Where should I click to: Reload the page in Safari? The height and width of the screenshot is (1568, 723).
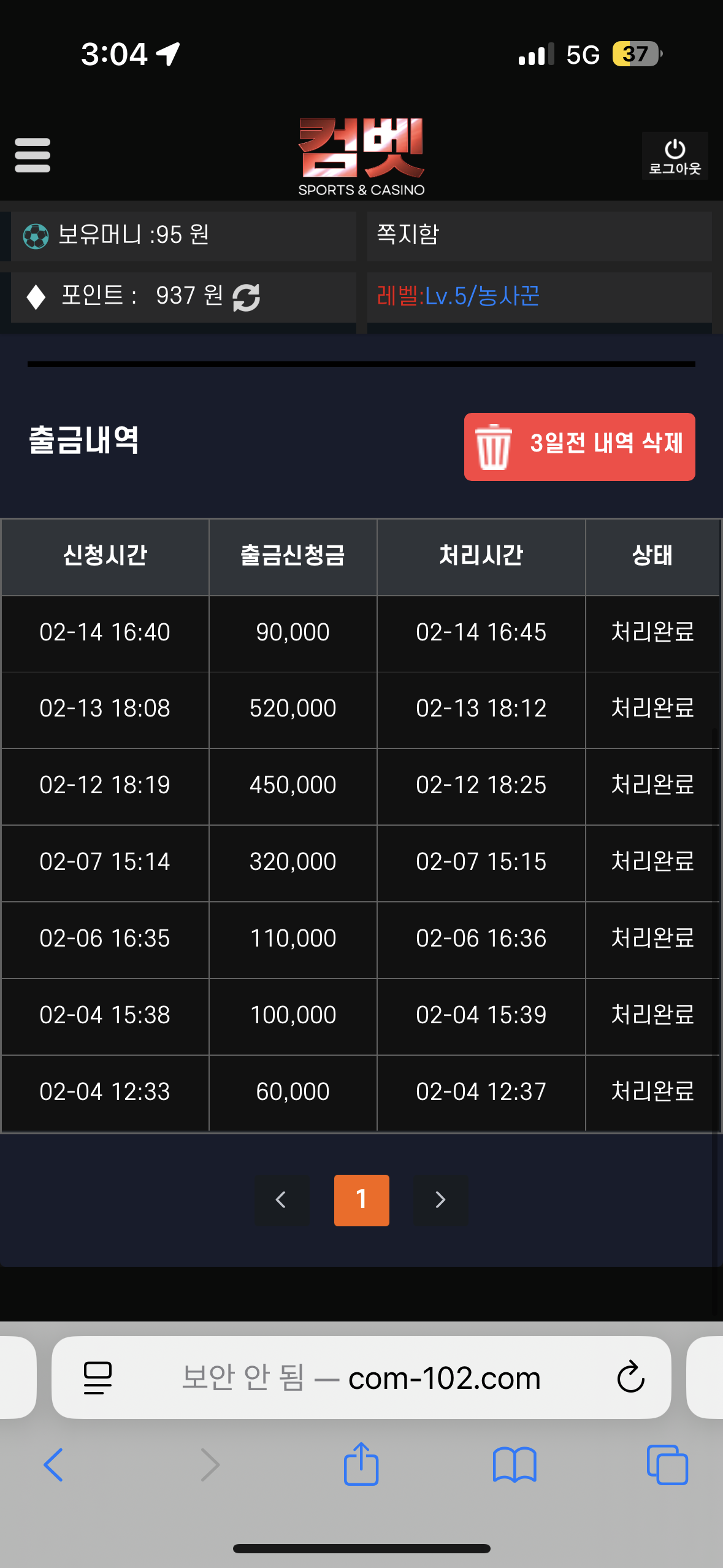point(630,1378)
